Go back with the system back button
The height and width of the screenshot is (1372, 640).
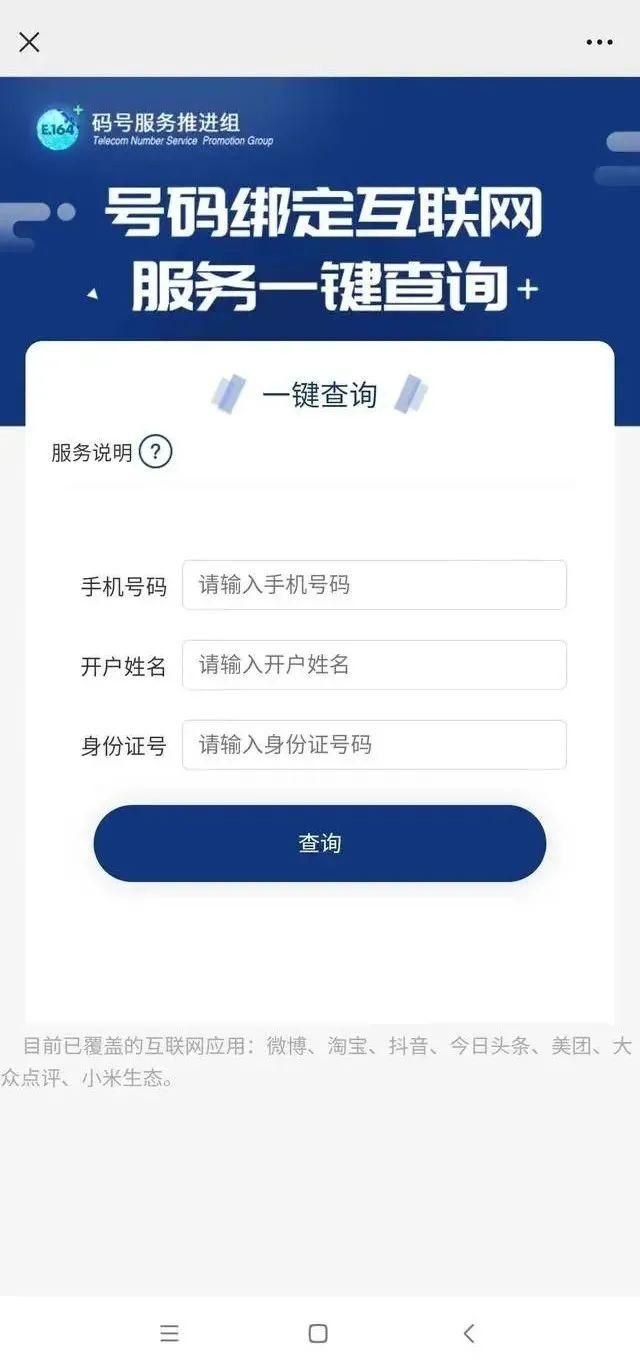pos(469,1333)
